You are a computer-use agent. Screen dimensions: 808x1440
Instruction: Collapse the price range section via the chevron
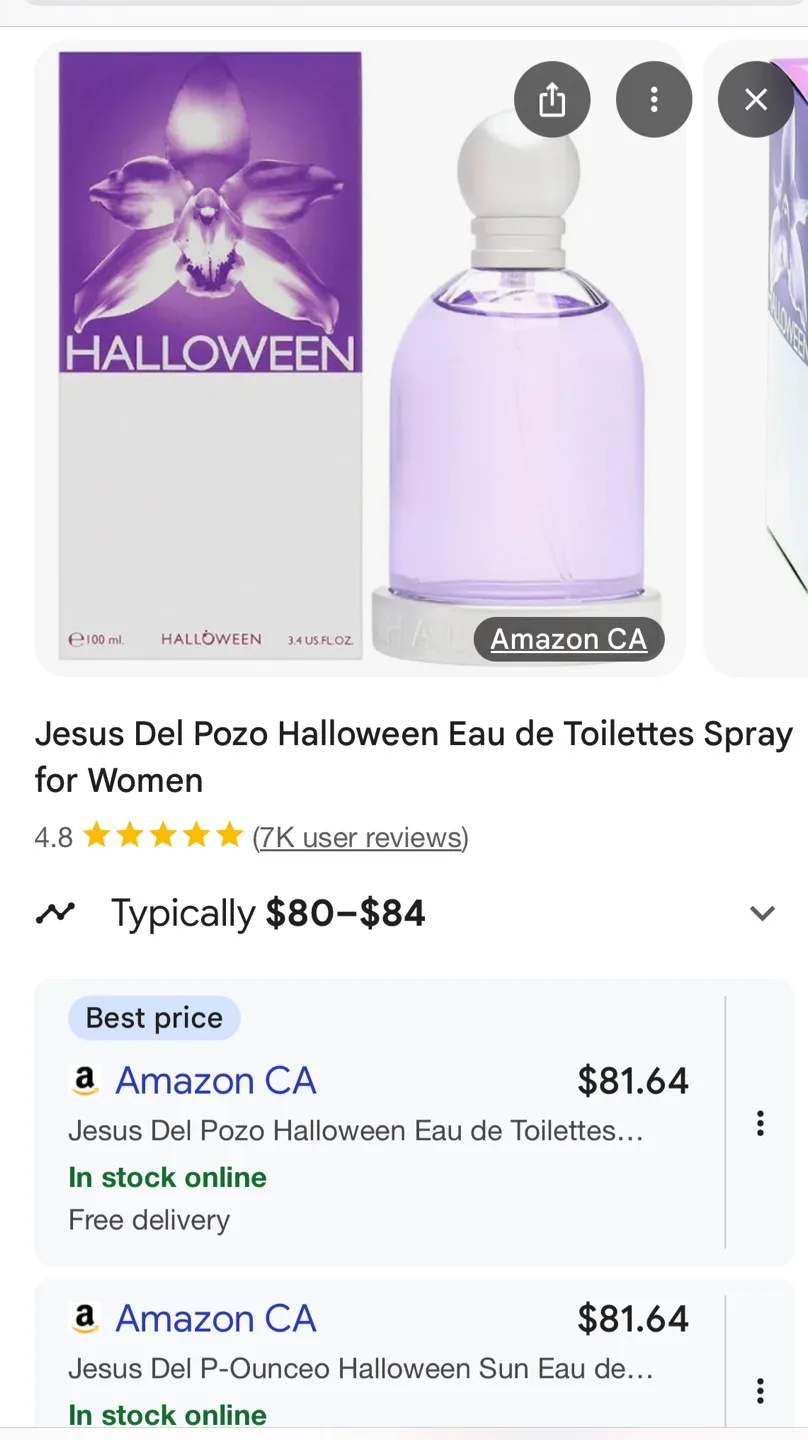click(x=762, y=913)
